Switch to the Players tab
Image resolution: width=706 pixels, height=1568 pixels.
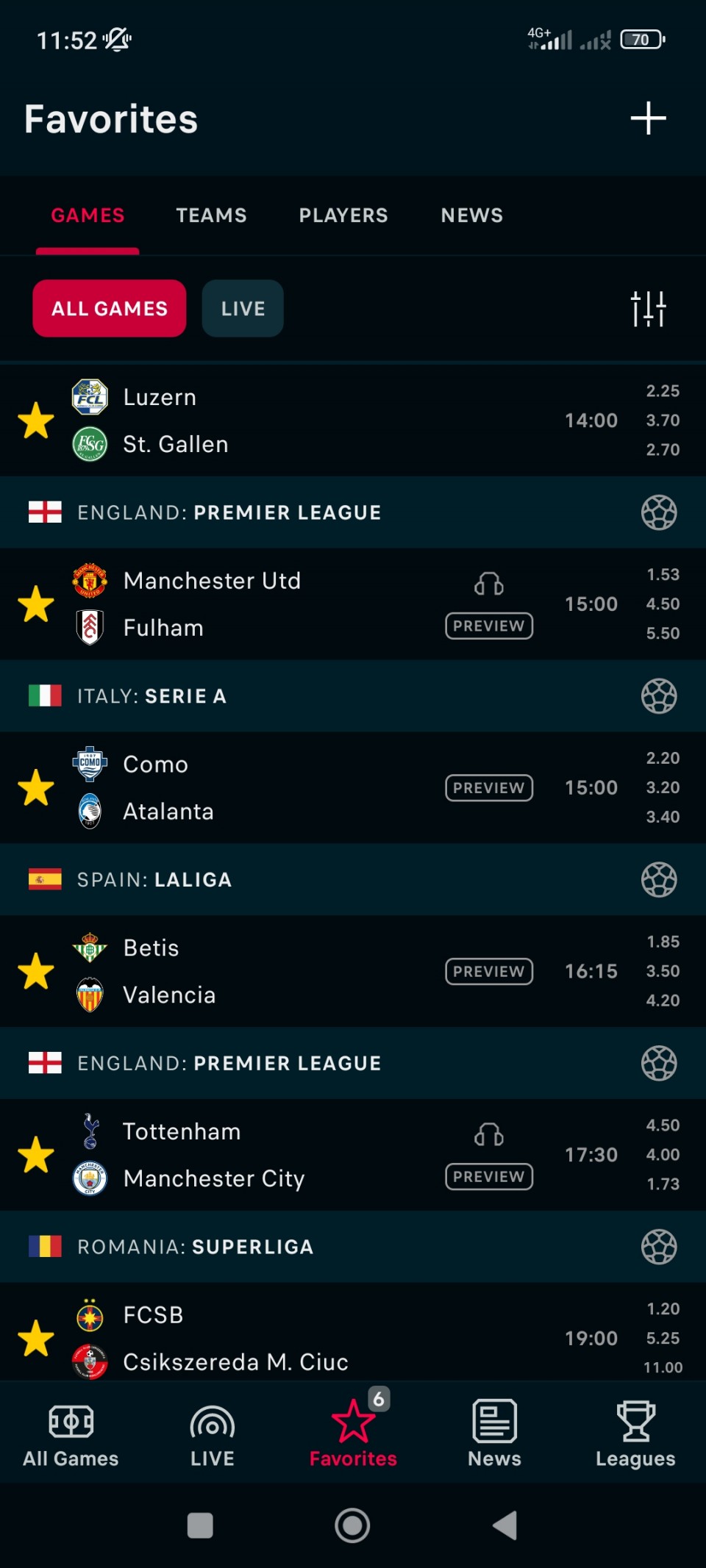tap(343, 215)
